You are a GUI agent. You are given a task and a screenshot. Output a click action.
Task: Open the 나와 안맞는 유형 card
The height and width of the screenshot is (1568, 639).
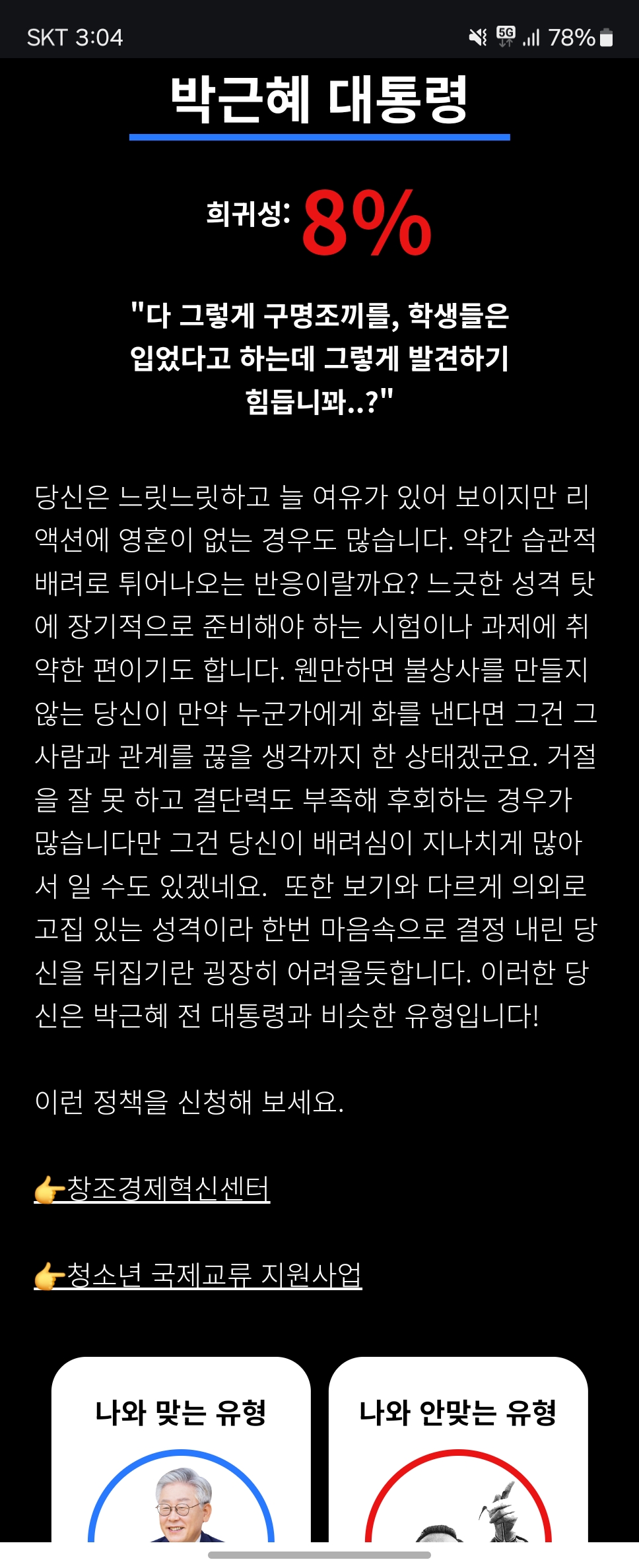click(x=458, y=1452)
